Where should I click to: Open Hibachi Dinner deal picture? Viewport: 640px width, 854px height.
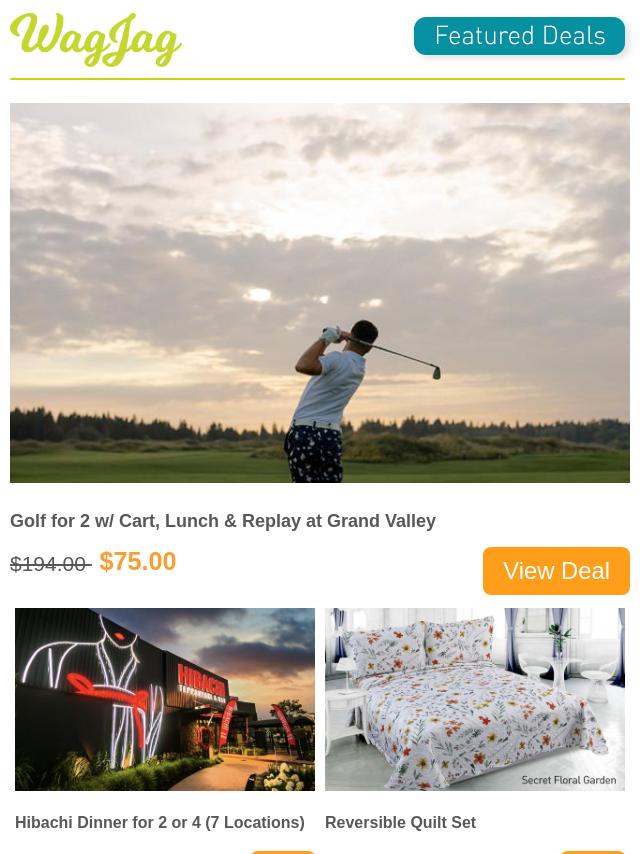165,699
